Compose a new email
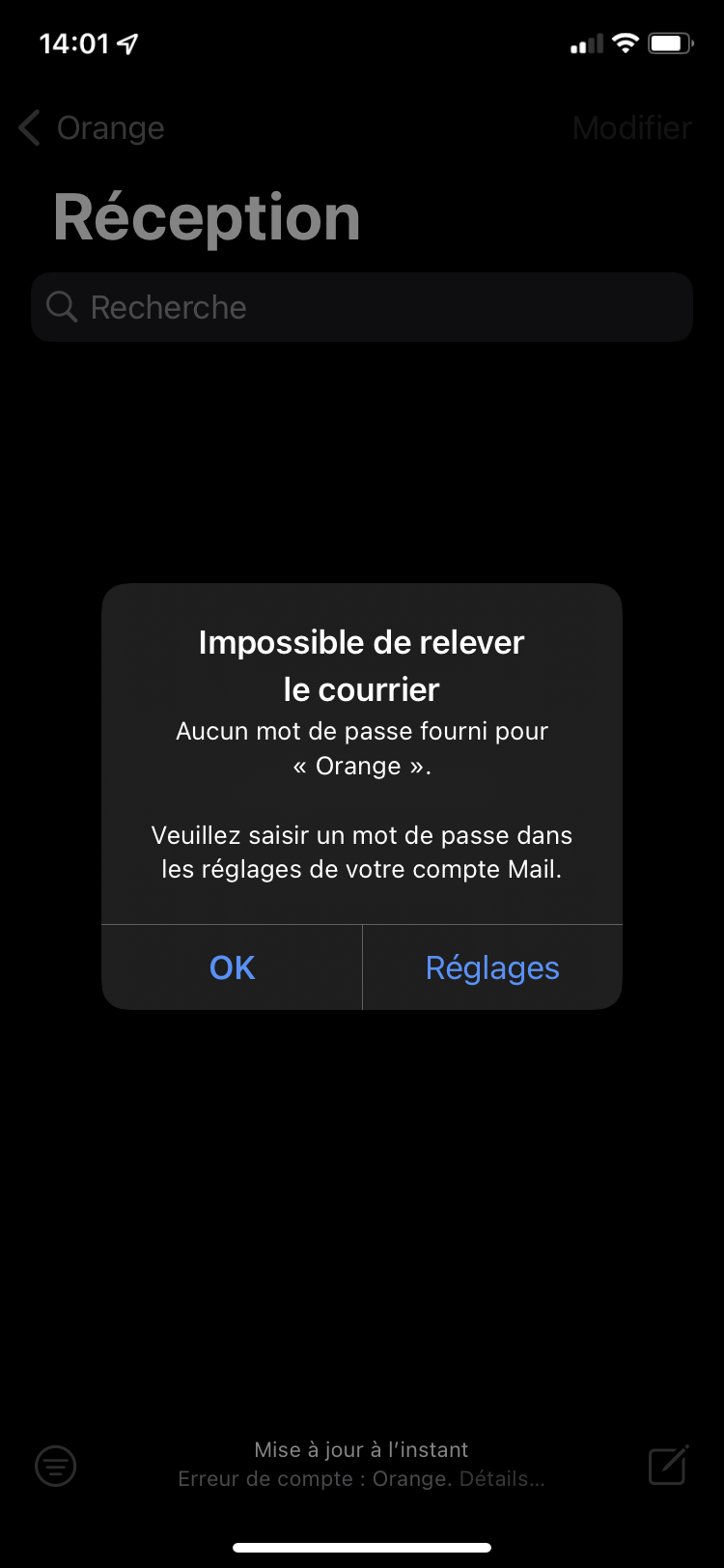The image size is (724, 1568). pyautogui.click(x=668, y=1465)
